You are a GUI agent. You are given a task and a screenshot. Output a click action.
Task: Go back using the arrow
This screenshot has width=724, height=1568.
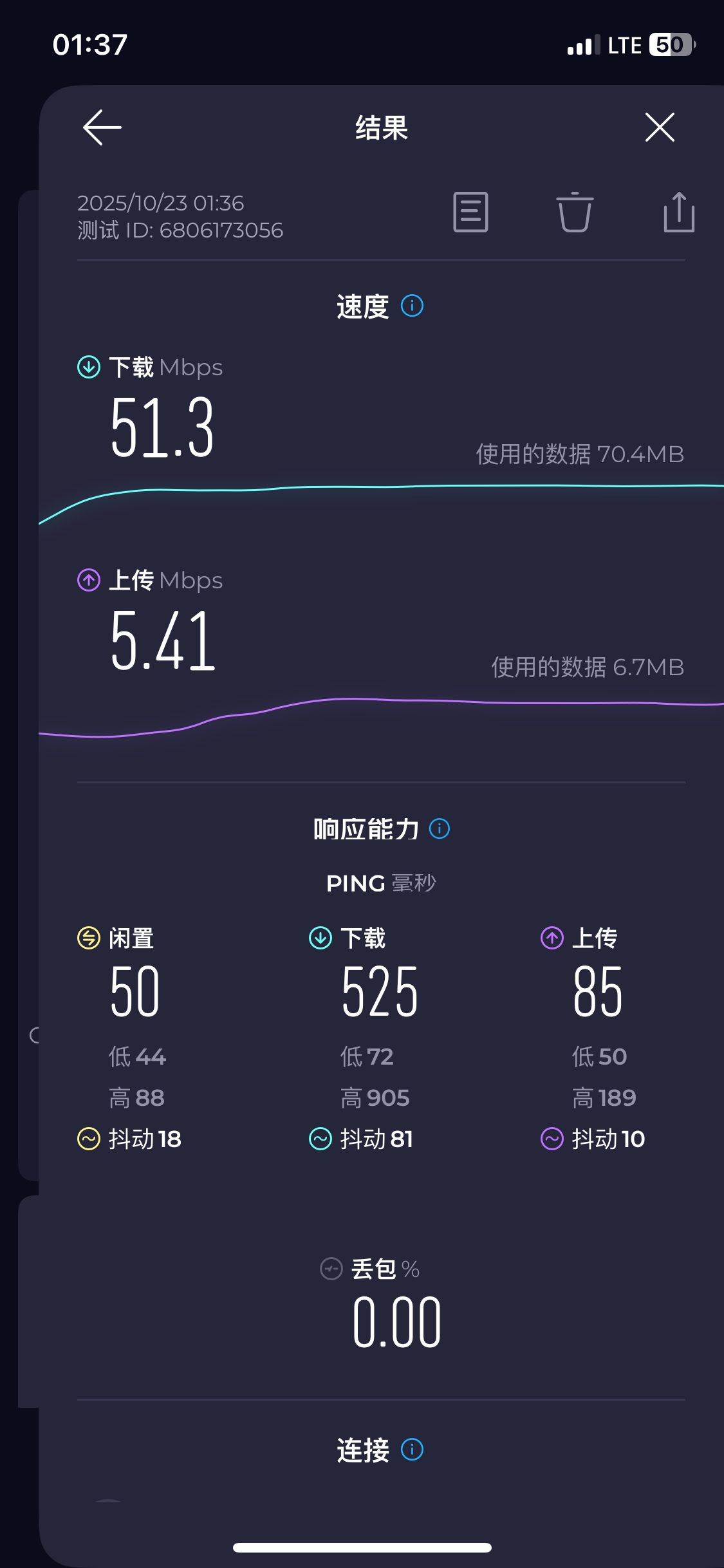click(x=102, y=127)
